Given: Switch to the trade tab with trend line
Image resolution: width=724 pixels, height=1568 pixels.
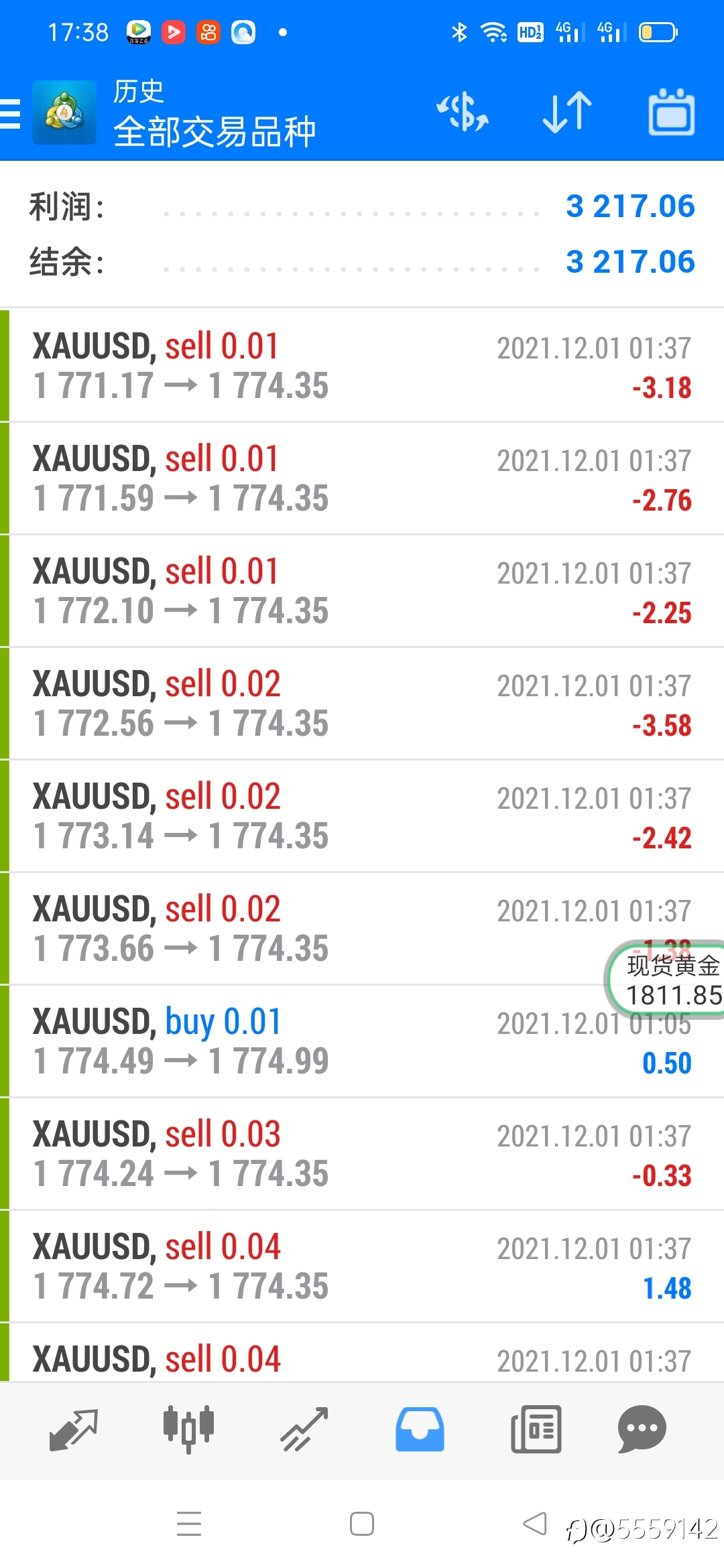Looking at the screenshot, I should 304,1429.
